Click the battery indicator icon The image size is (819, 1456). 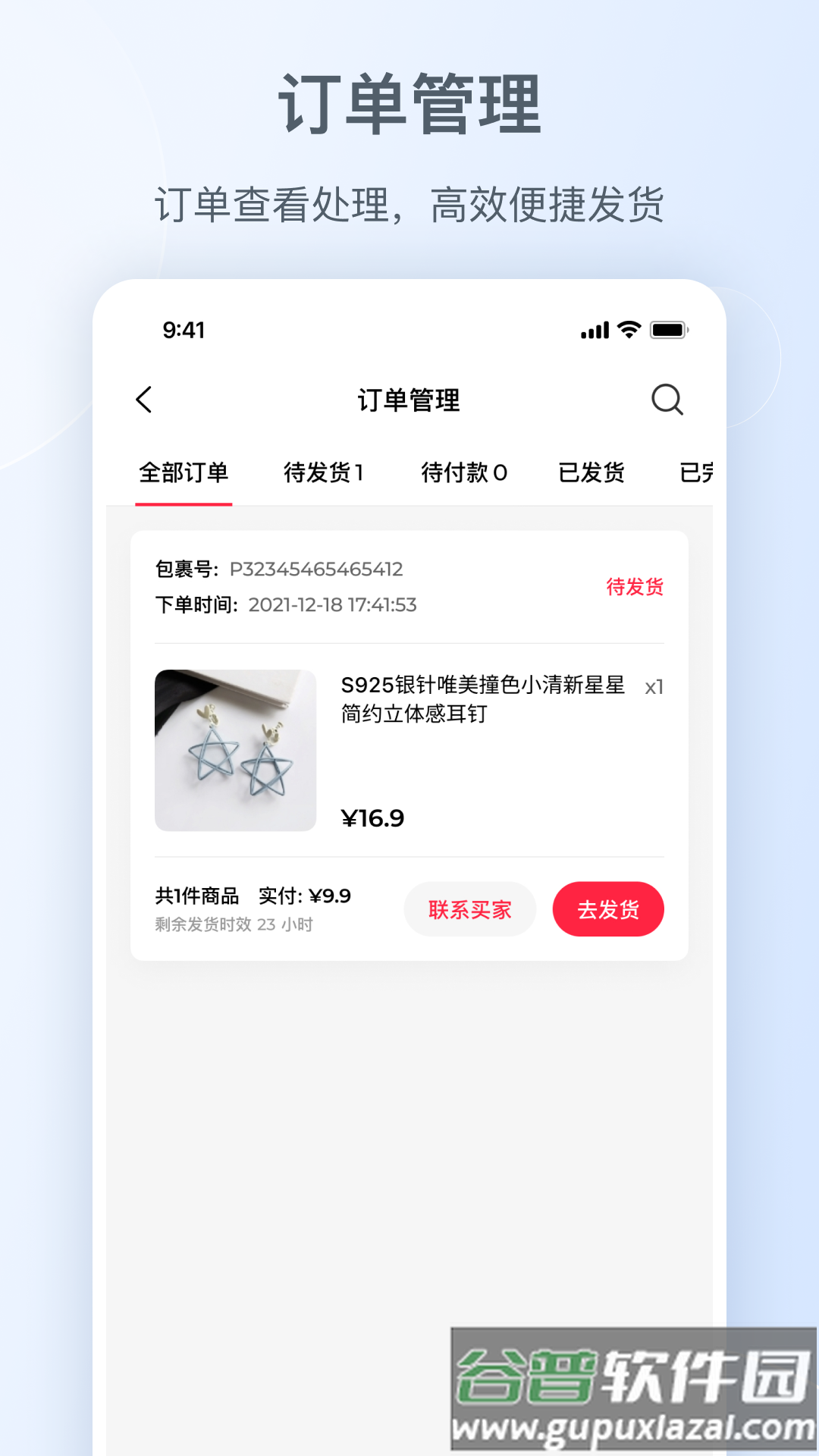pyautogui.click(x=669, y=328)
